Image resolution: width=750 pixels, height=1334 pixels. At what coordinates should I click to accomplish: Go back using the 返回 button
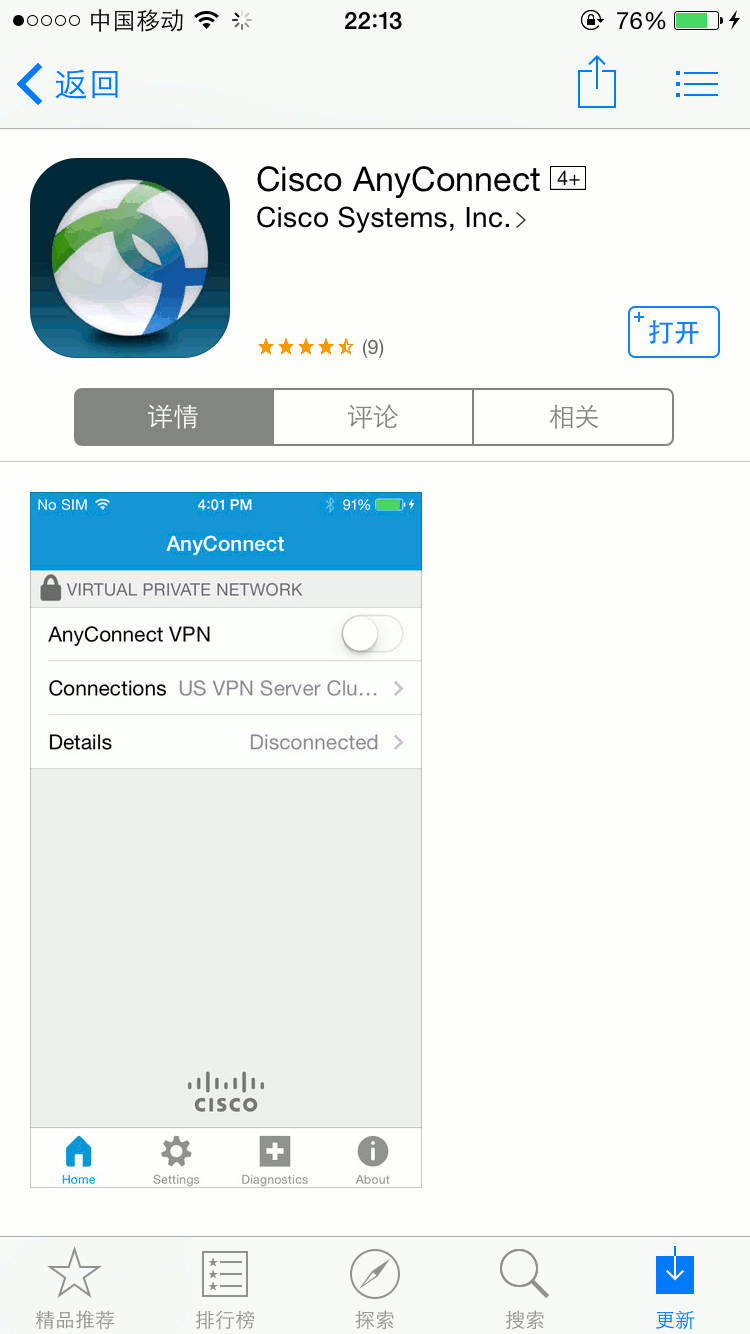tap(68, 85)
